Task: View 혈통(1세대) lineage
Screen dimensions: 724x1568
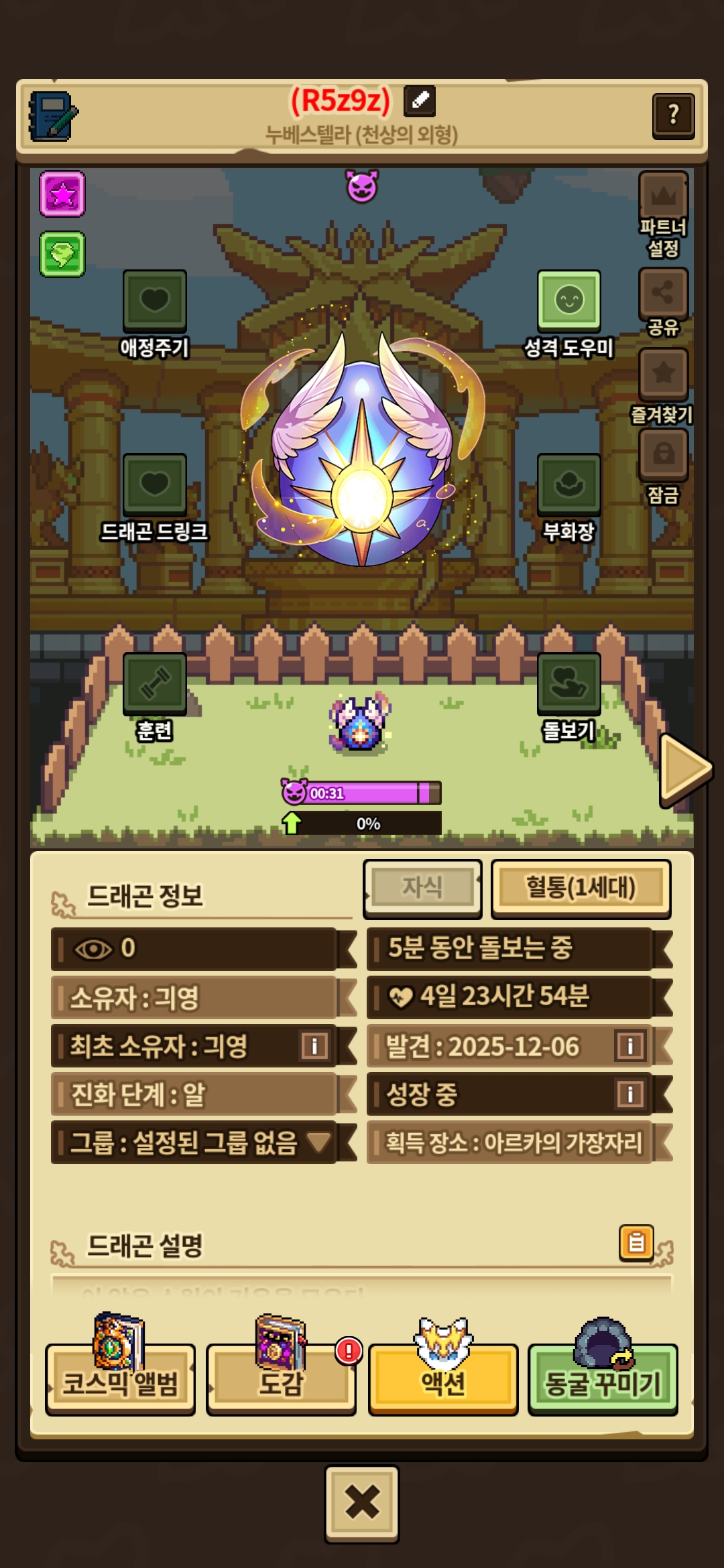Action: 581,888
